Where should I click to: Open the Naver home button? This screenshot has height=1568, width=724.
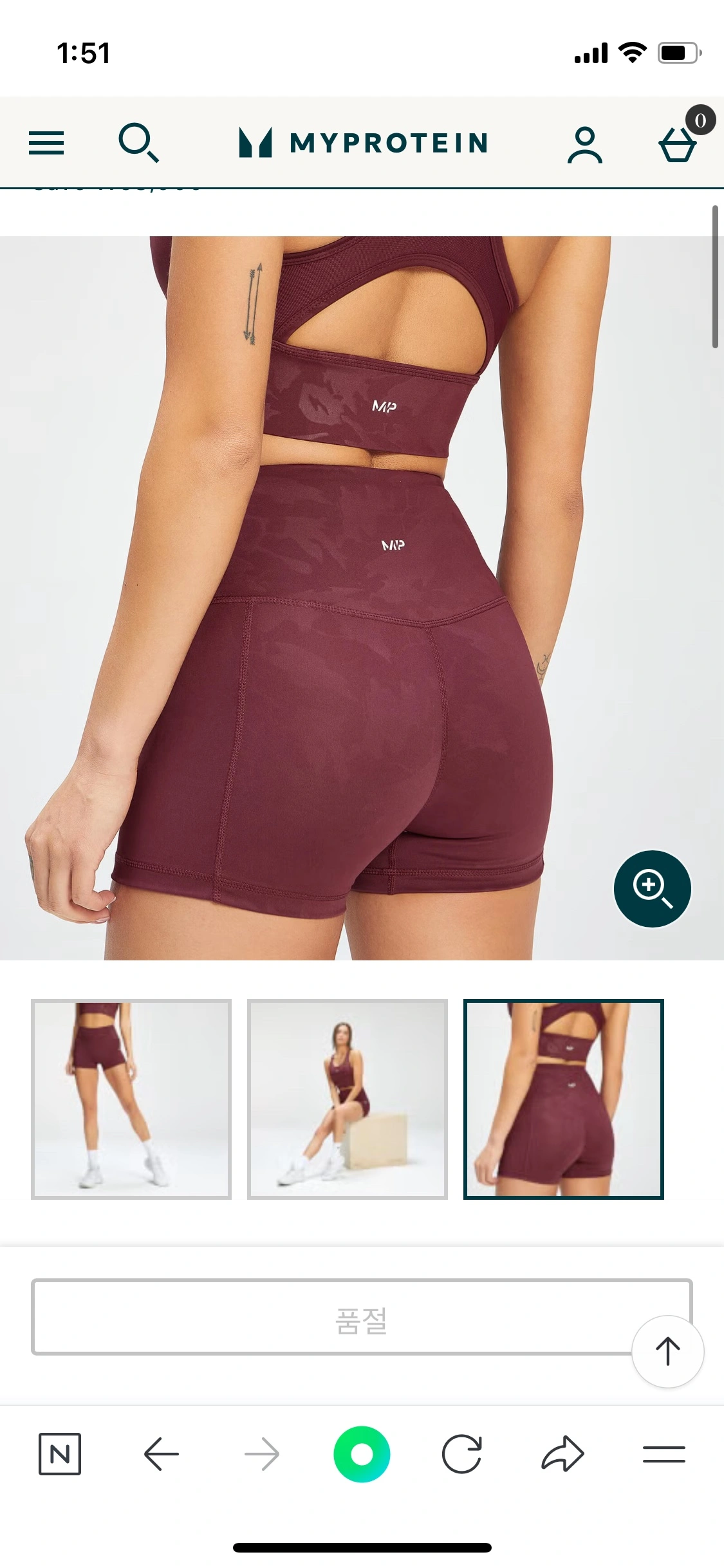[x=60, y=1454]
